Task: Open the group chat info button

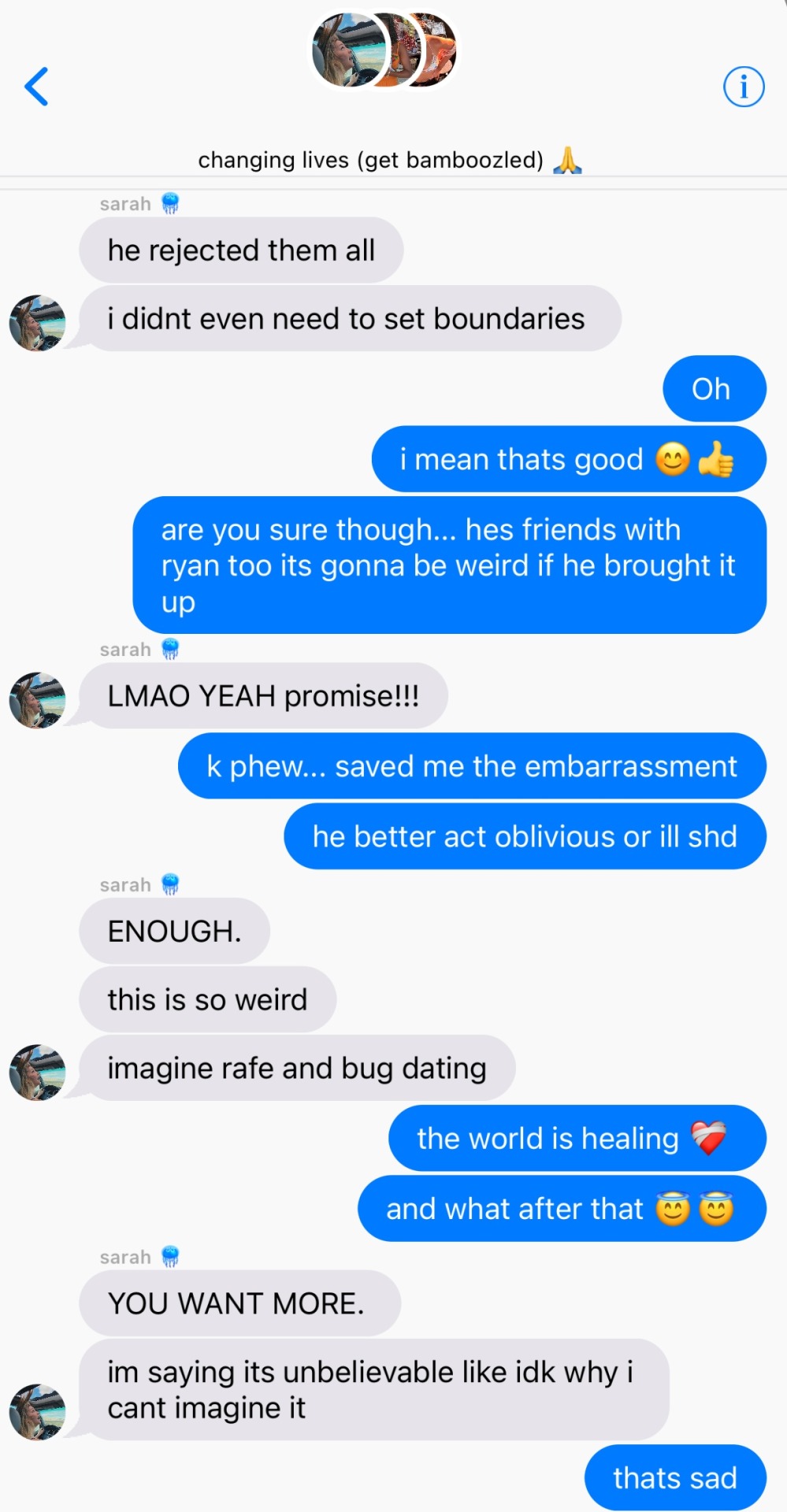Action: tap(743, 87)
